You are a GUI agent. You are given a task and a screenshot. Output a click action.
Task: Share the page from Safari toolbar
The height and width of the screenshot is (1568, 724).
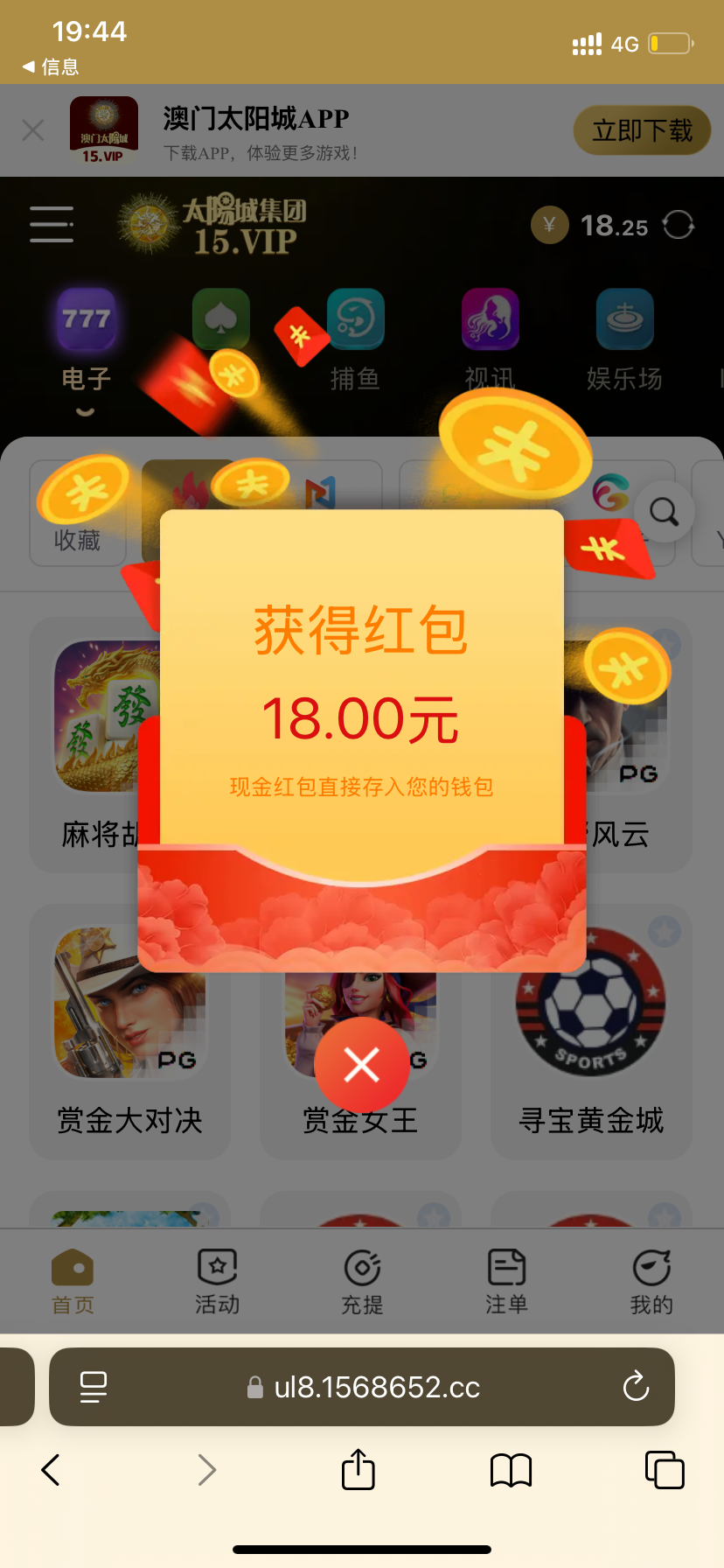coord(358,1469)
